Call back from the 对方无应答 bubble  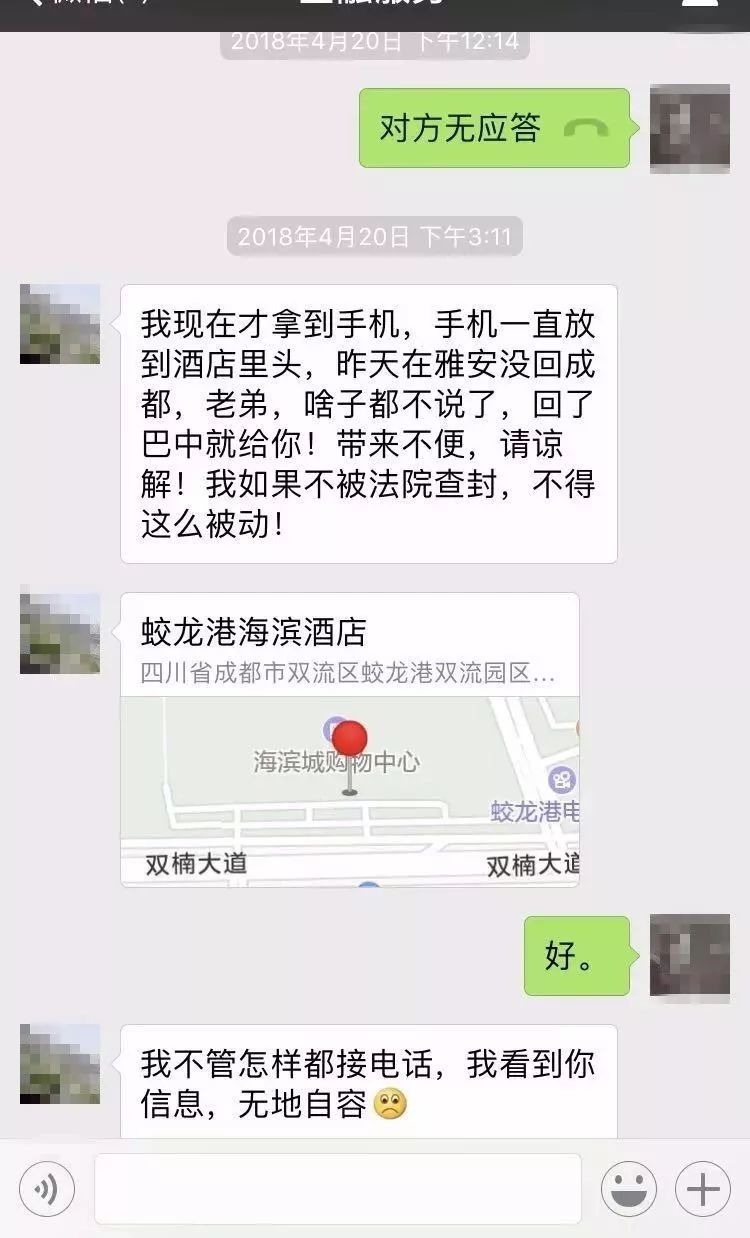494,128
